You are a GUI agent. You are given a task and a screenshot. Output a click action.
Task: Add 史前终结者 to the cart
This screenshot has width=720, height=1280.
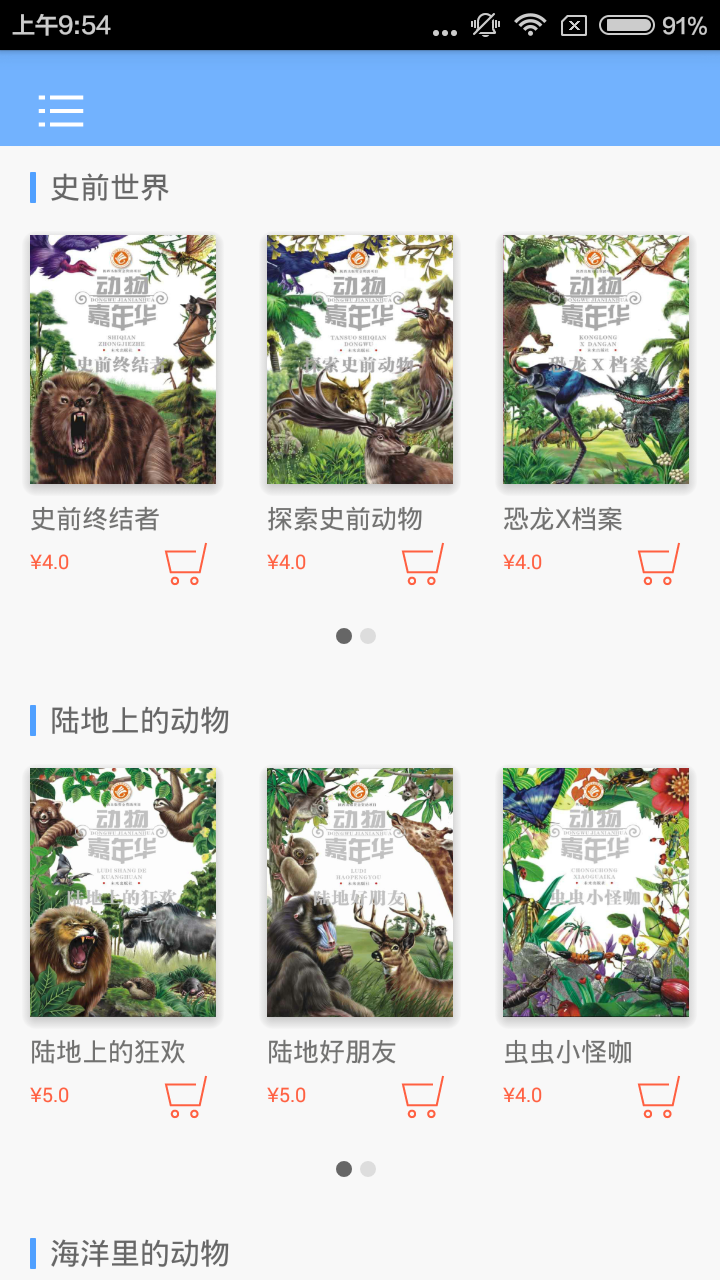point(186,564)
